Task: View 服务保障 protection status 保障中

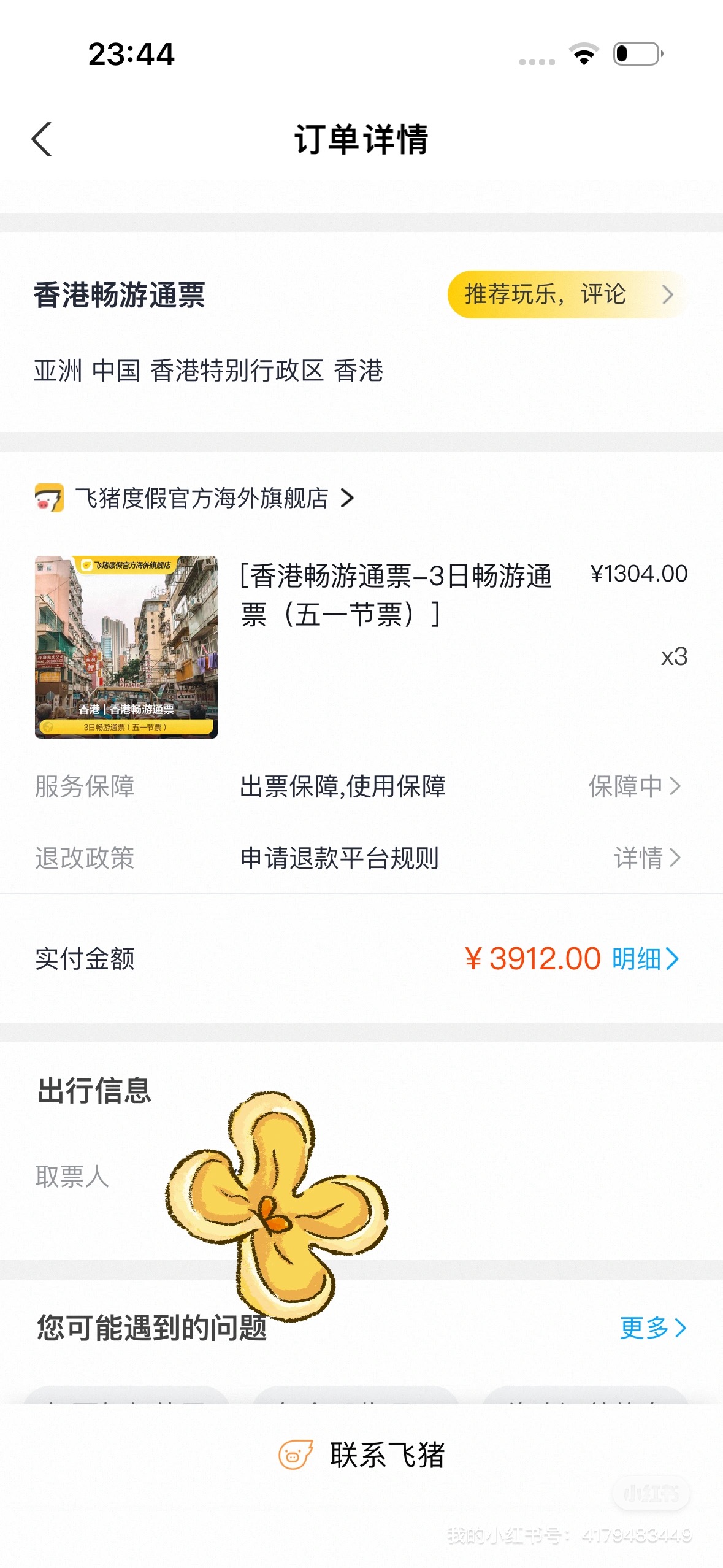Action: 634,786
